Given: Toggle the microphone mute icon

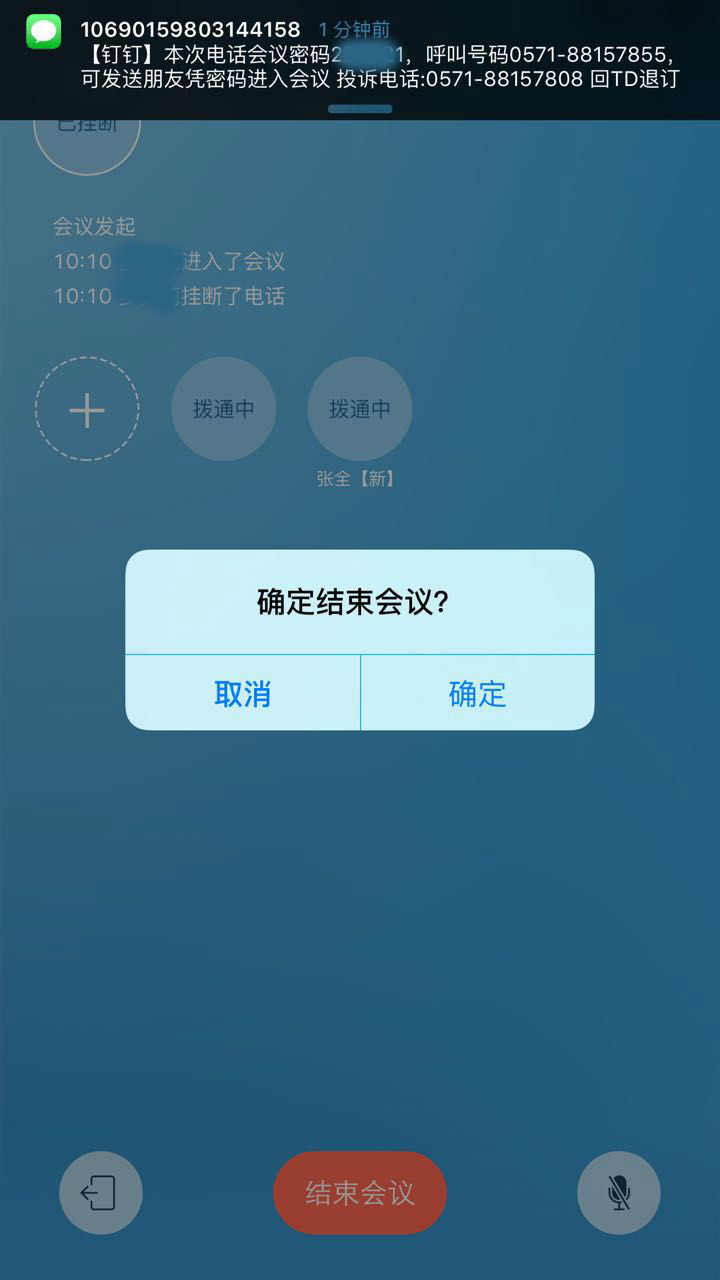Looking at the screenshot, I should pos(619,1192).
